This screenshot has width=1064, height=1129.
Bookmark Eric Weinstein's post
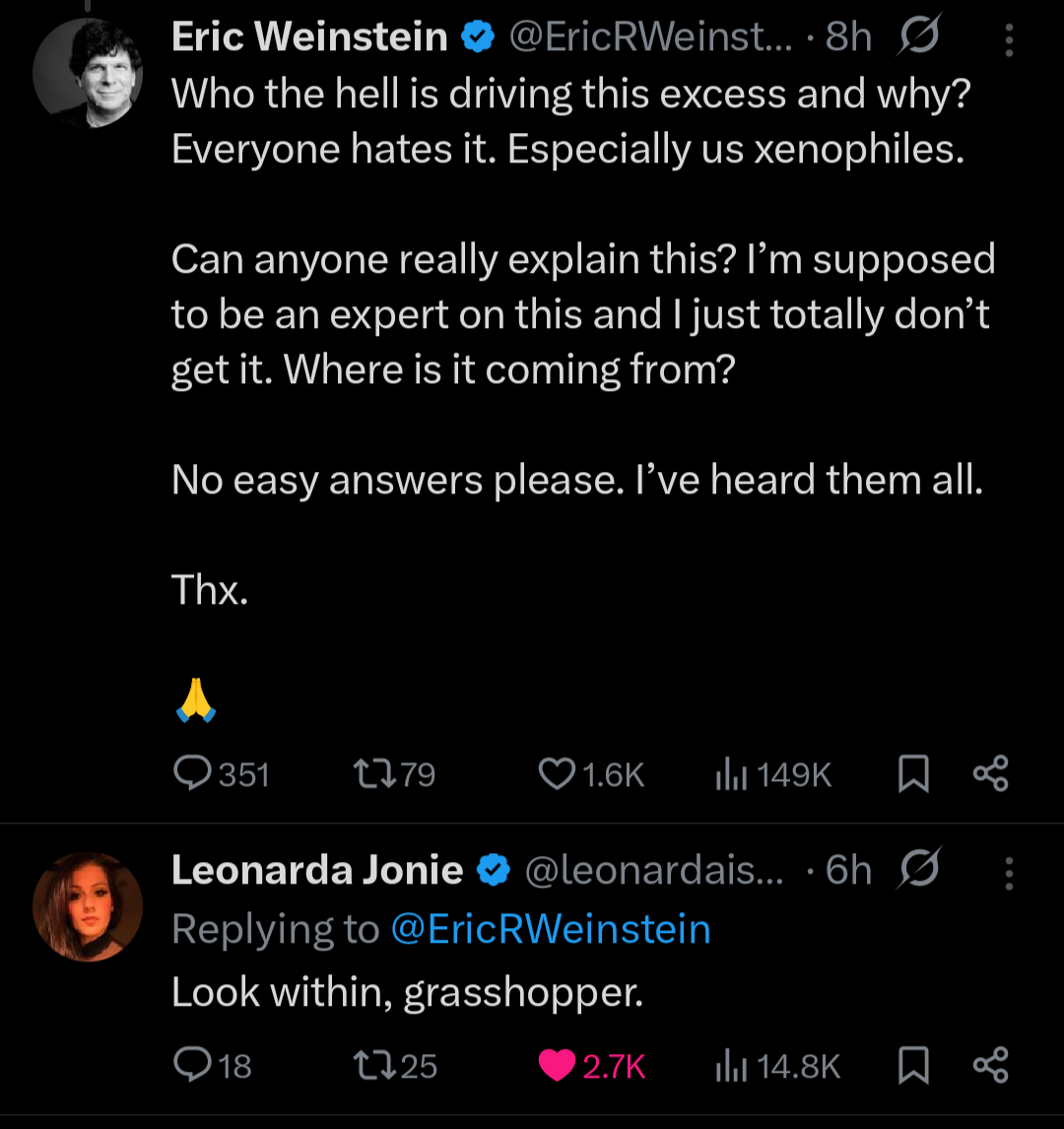pos(914,775)
